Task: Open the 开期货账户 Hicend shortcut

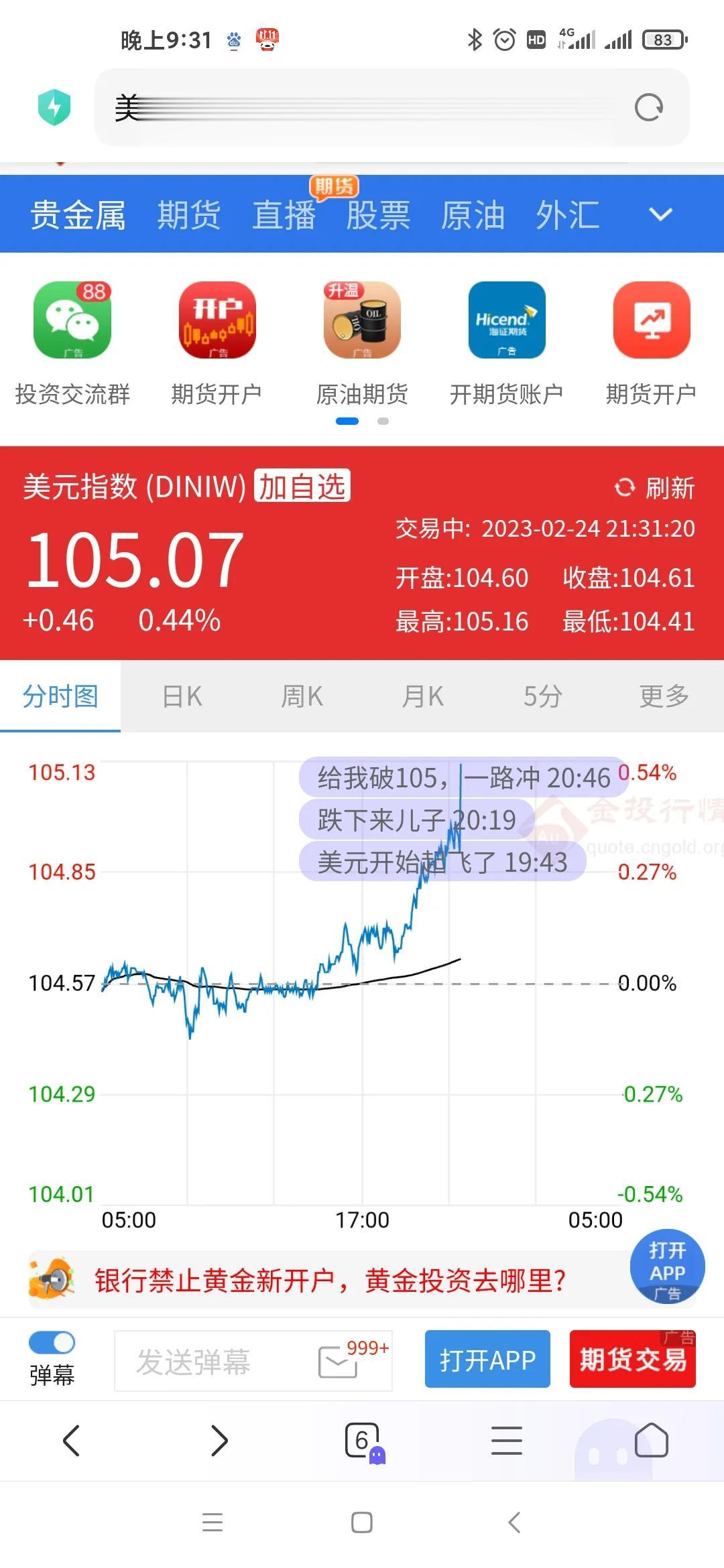Action: coord(507,320)
